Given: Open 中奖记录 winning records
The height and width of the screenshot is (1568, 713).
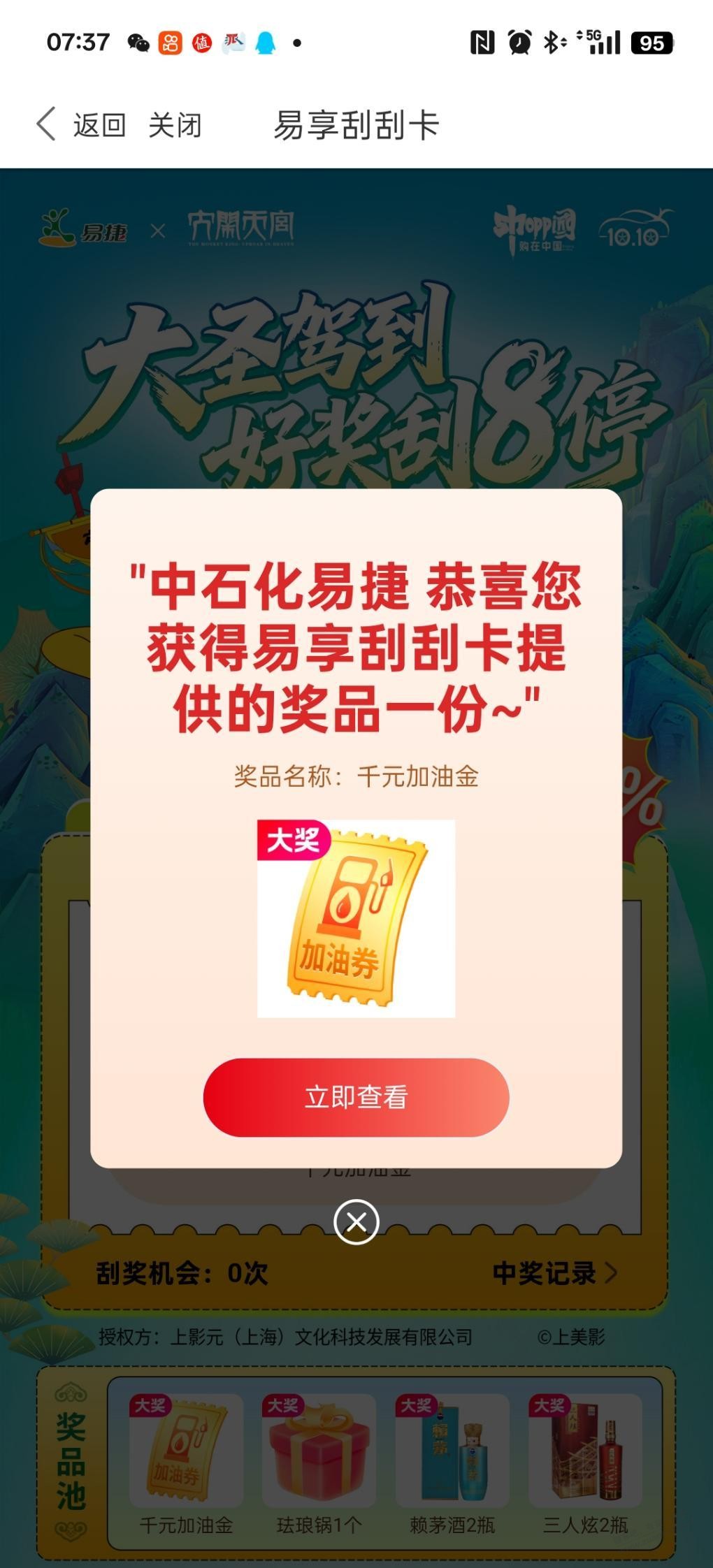Looking at the screenshot, I should click(554, 1273).
